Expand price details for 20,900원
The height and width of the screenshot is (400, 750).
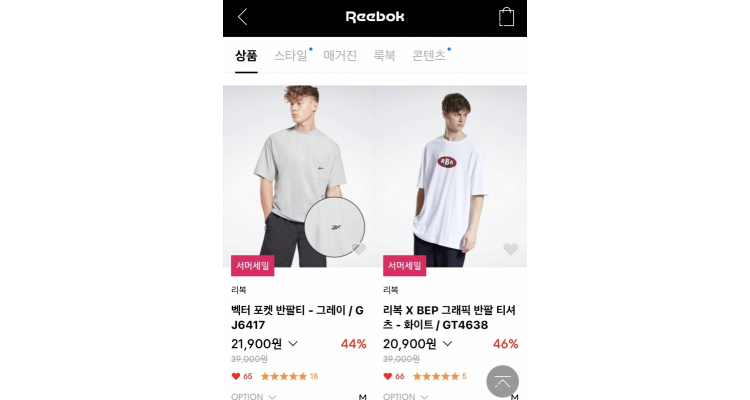[x=447, y=344]
